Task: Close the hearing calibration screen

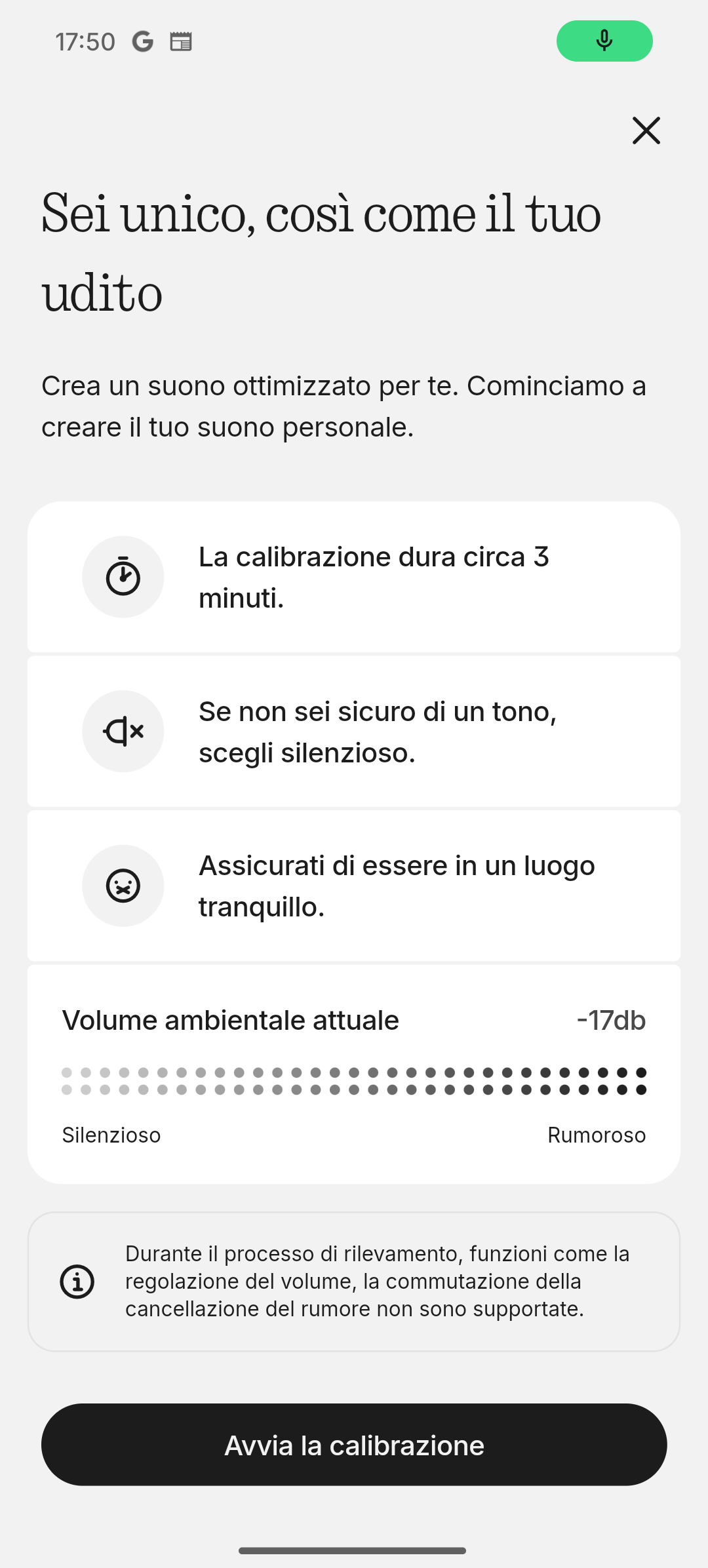Action: coord(646,130)
